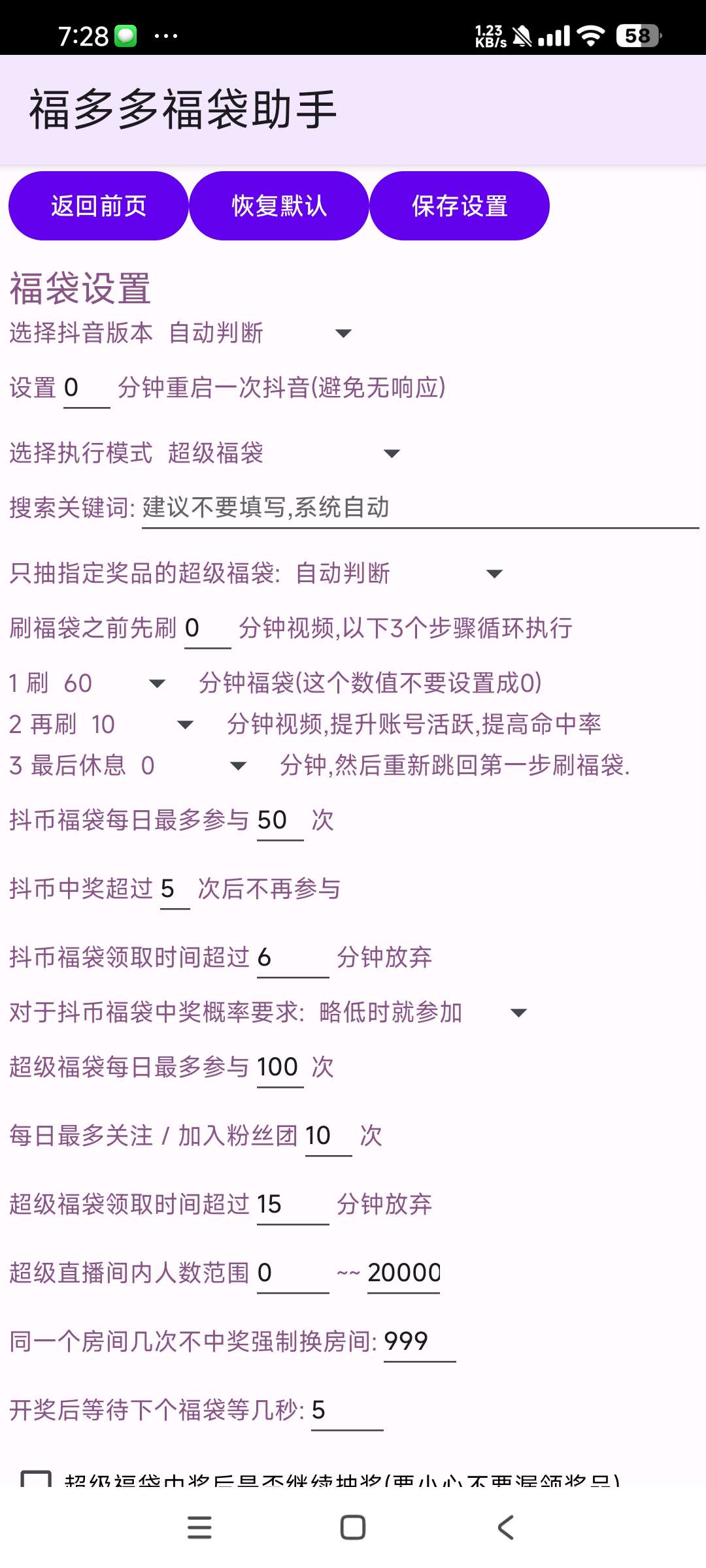Tap the 保存设置 button

459,206
